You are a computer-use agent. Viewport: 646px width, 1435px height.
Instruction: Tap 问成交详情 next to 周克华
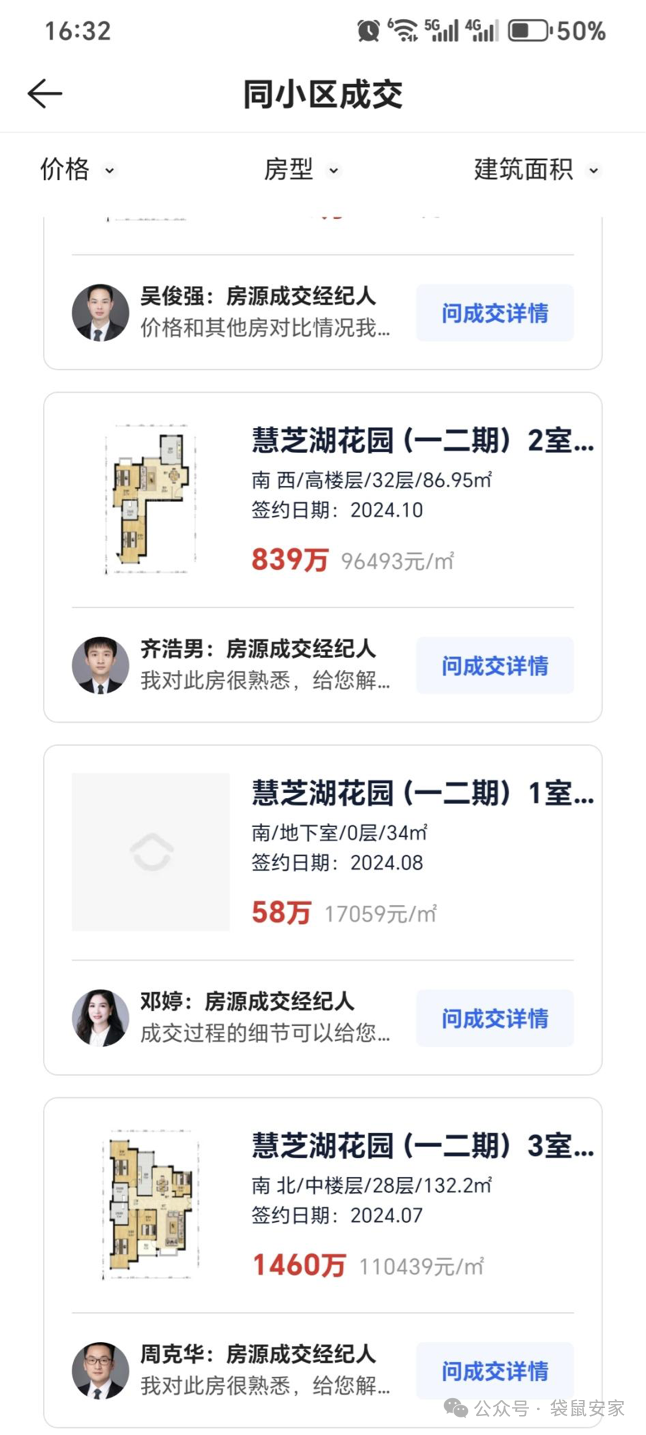494,1371
